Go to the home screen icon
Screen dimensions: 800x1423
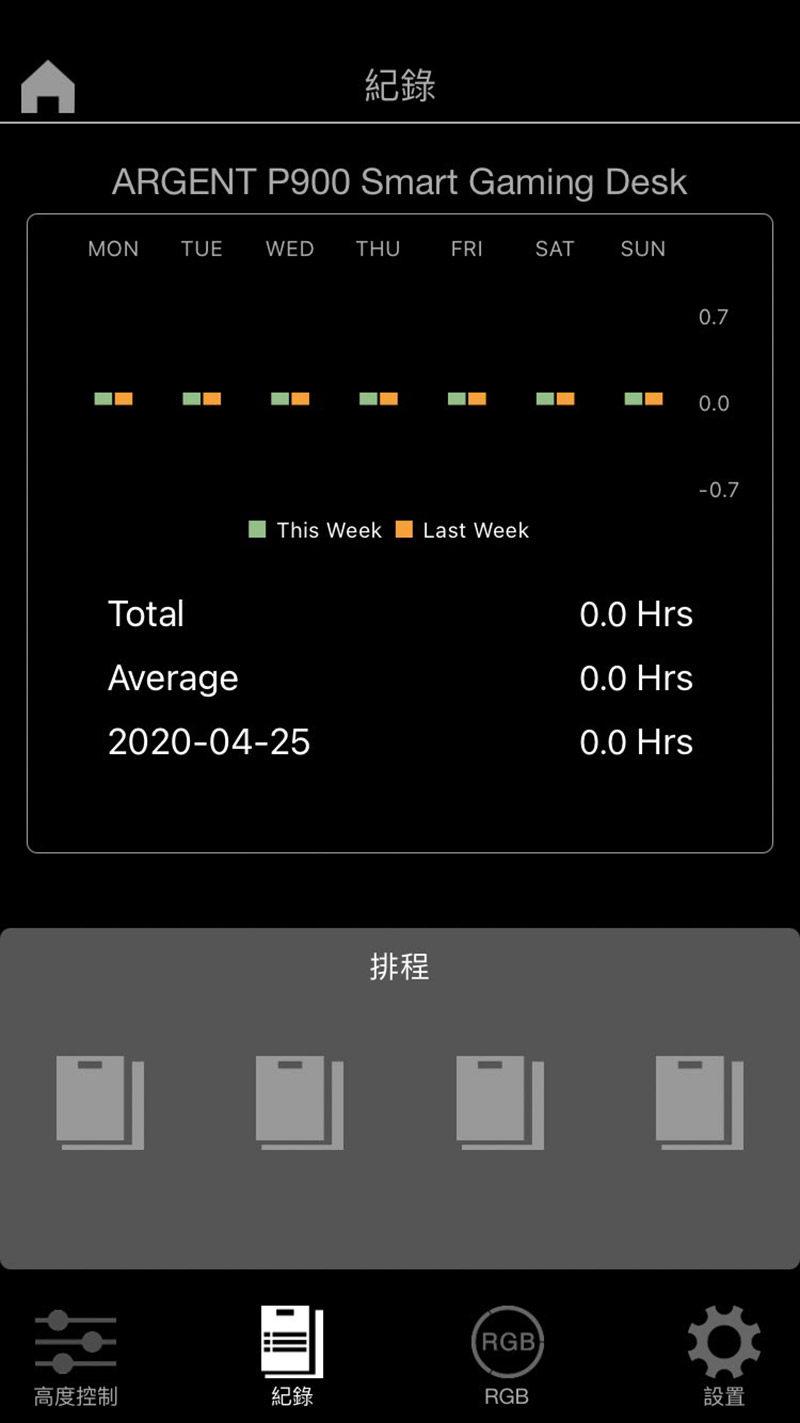tap(48, 87)
